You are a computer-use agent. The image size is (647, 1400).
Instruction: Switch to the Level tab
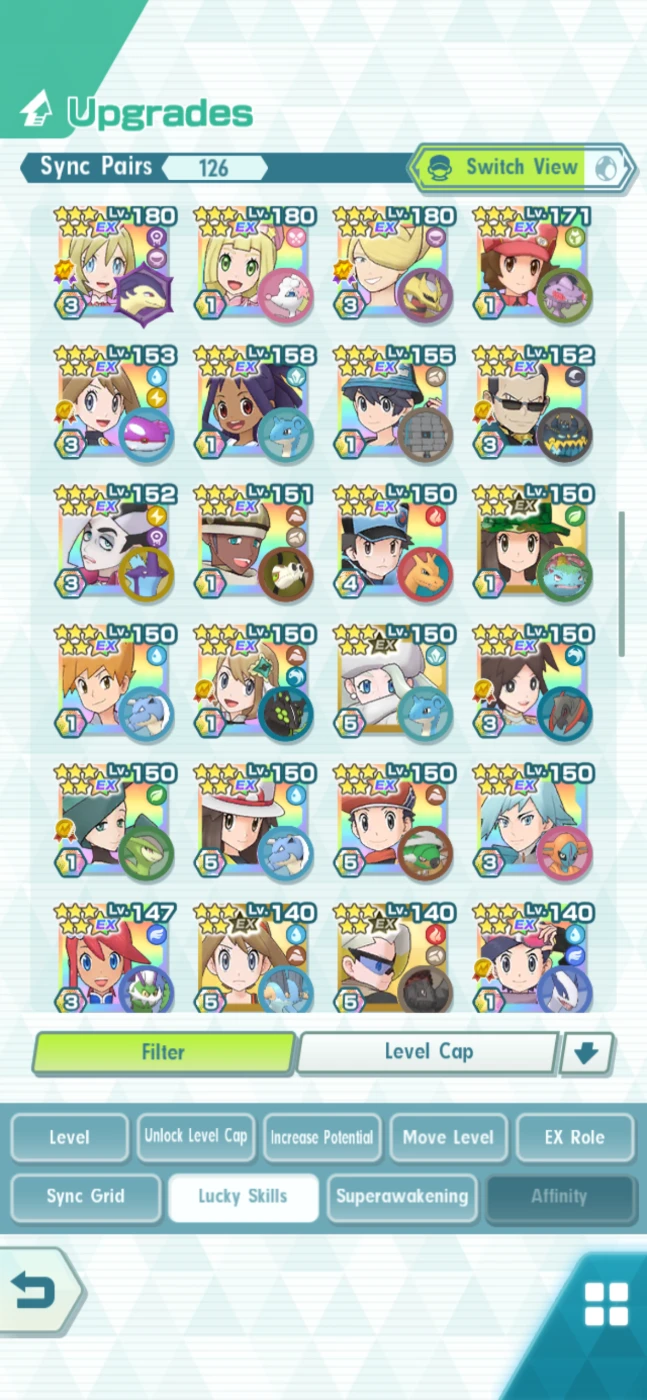(x=69, y=1137)
